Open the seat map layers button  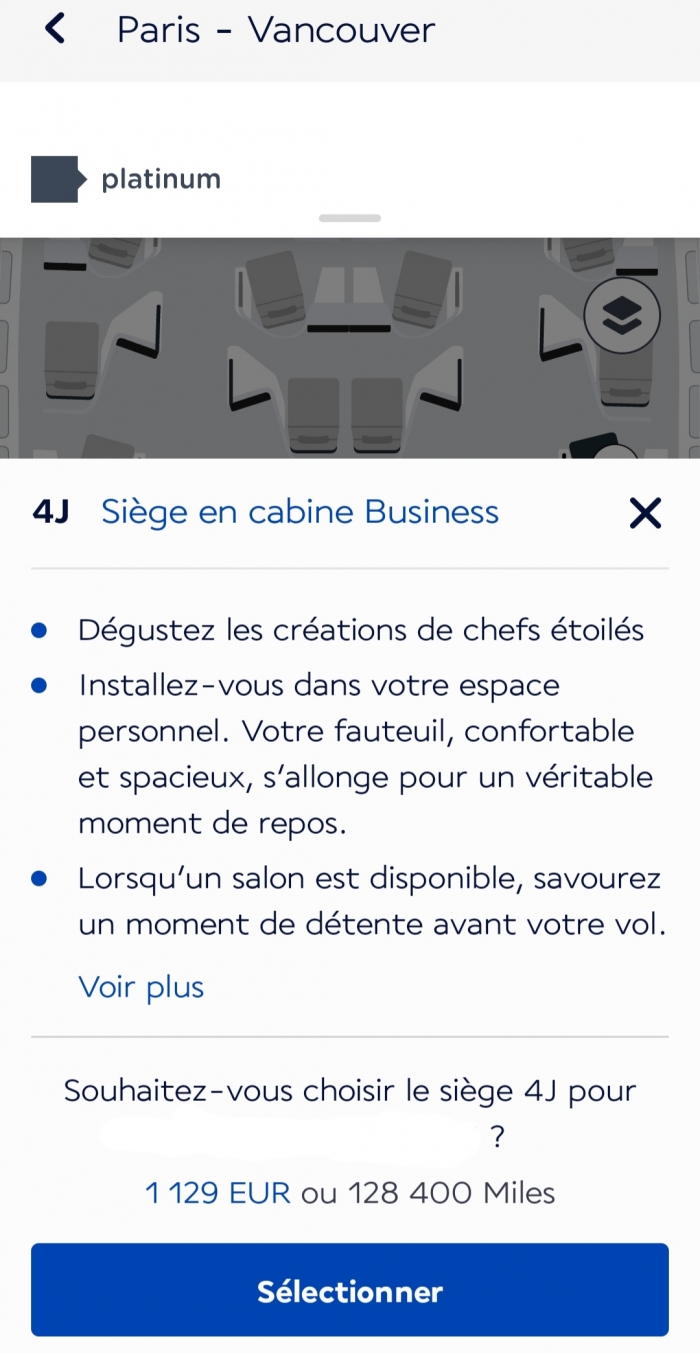[622, 317]
